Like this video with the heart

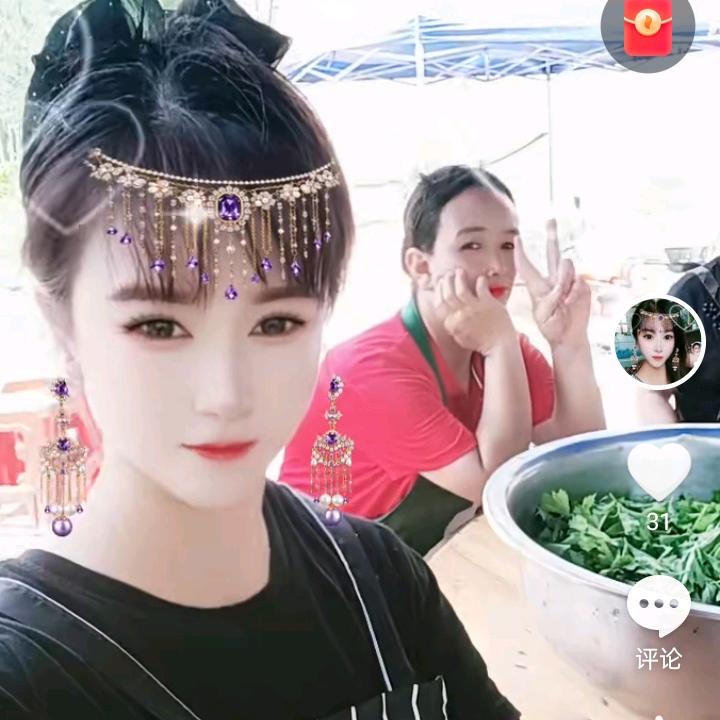(x=658, y=471)
